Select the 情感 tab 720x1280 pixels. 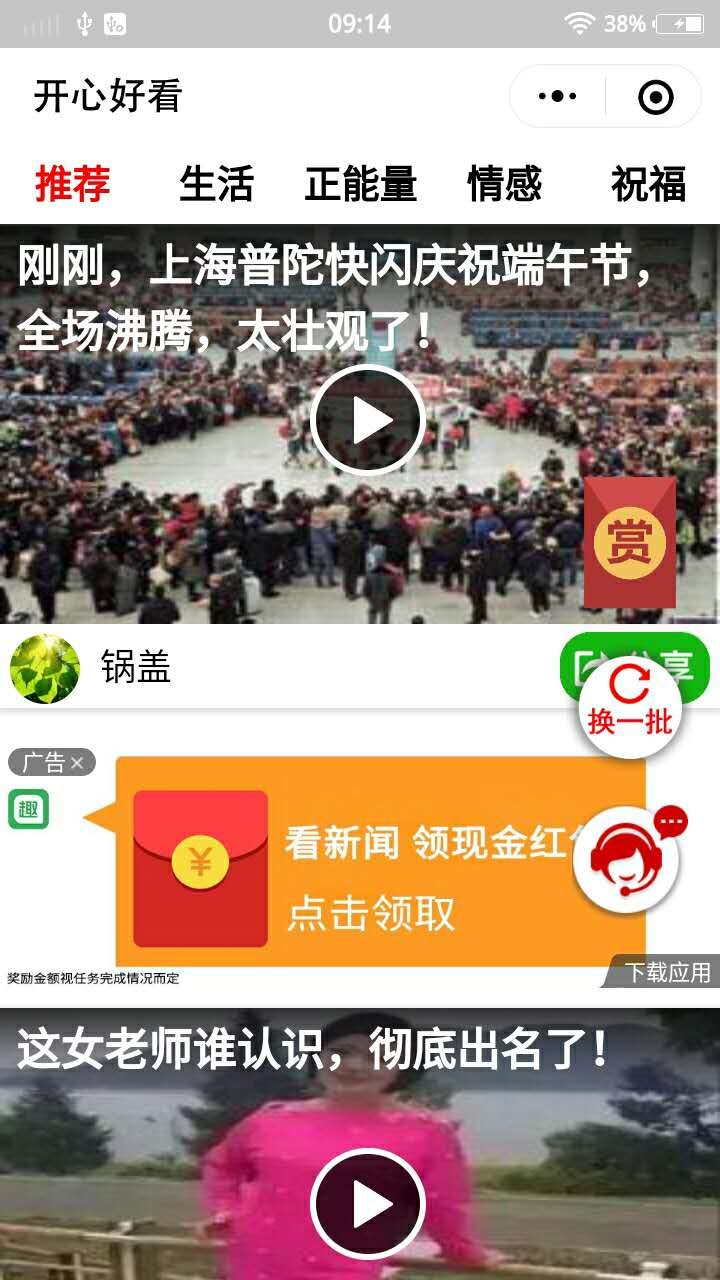point(504,185)
